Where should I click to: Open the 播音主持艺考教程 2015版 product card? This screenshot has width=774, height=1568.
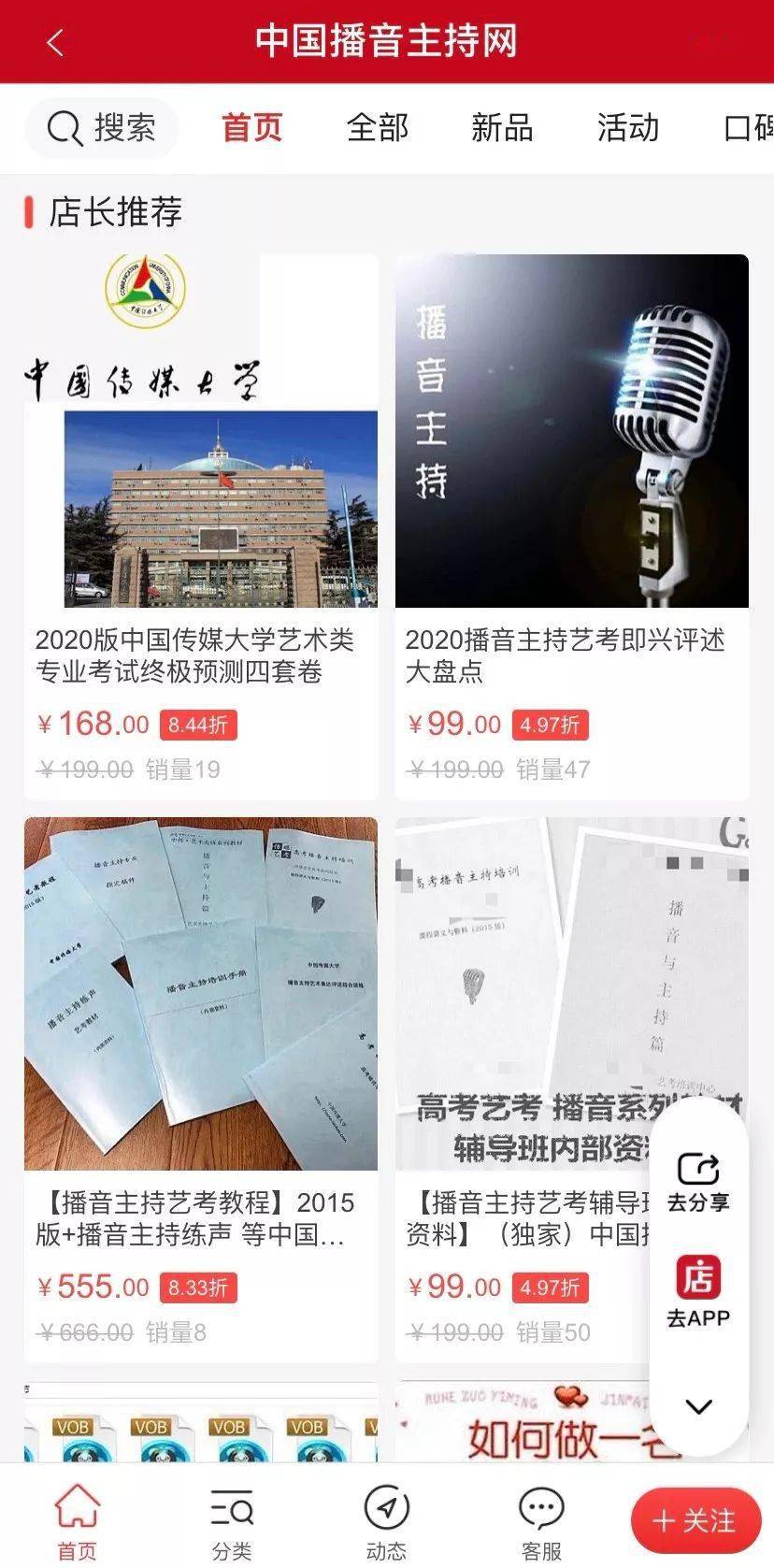[201, 1090]
